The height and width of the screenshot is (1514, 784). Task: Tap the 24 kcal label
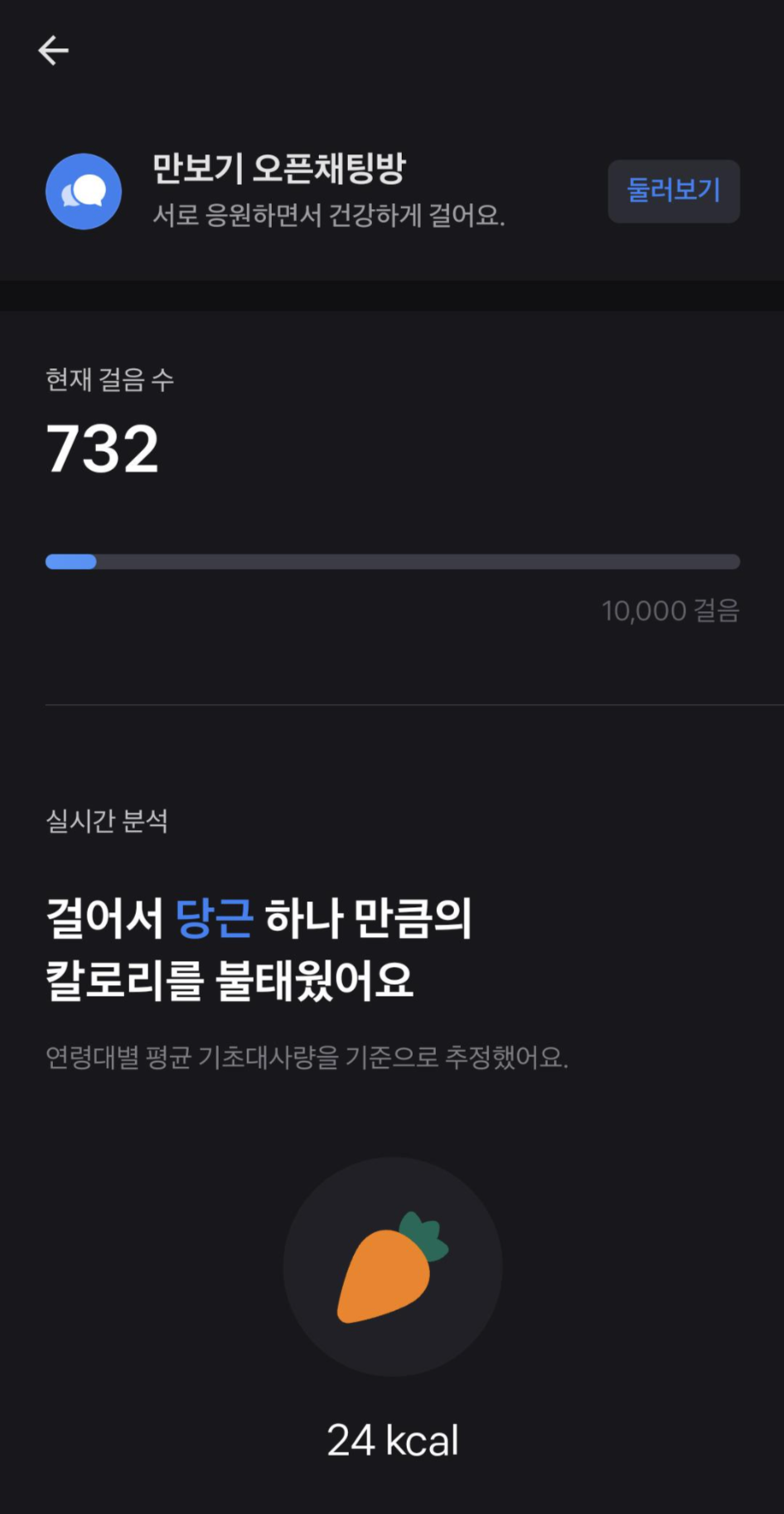(393, 1439)
